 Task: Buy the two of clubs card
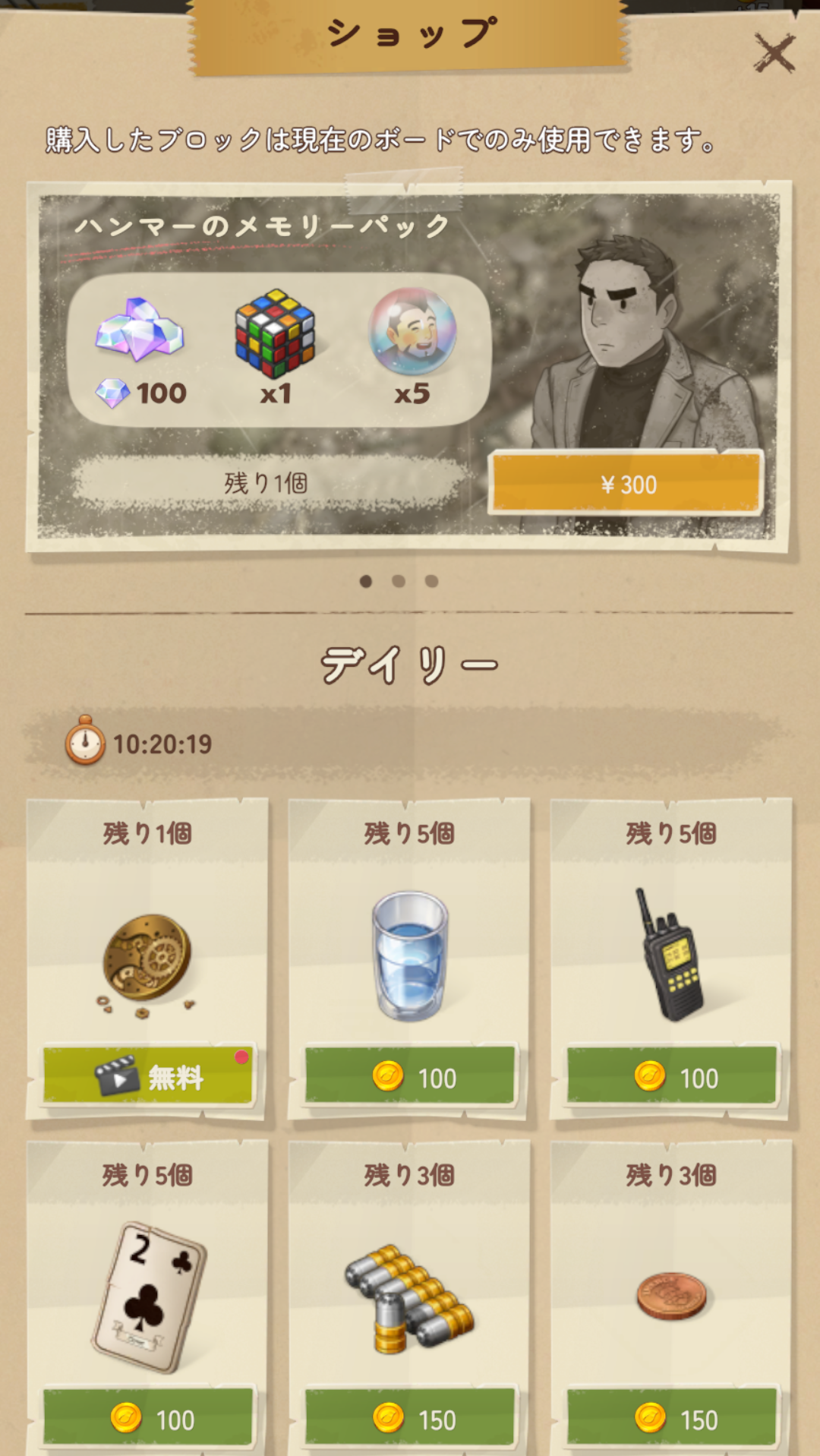(148, 1417)
